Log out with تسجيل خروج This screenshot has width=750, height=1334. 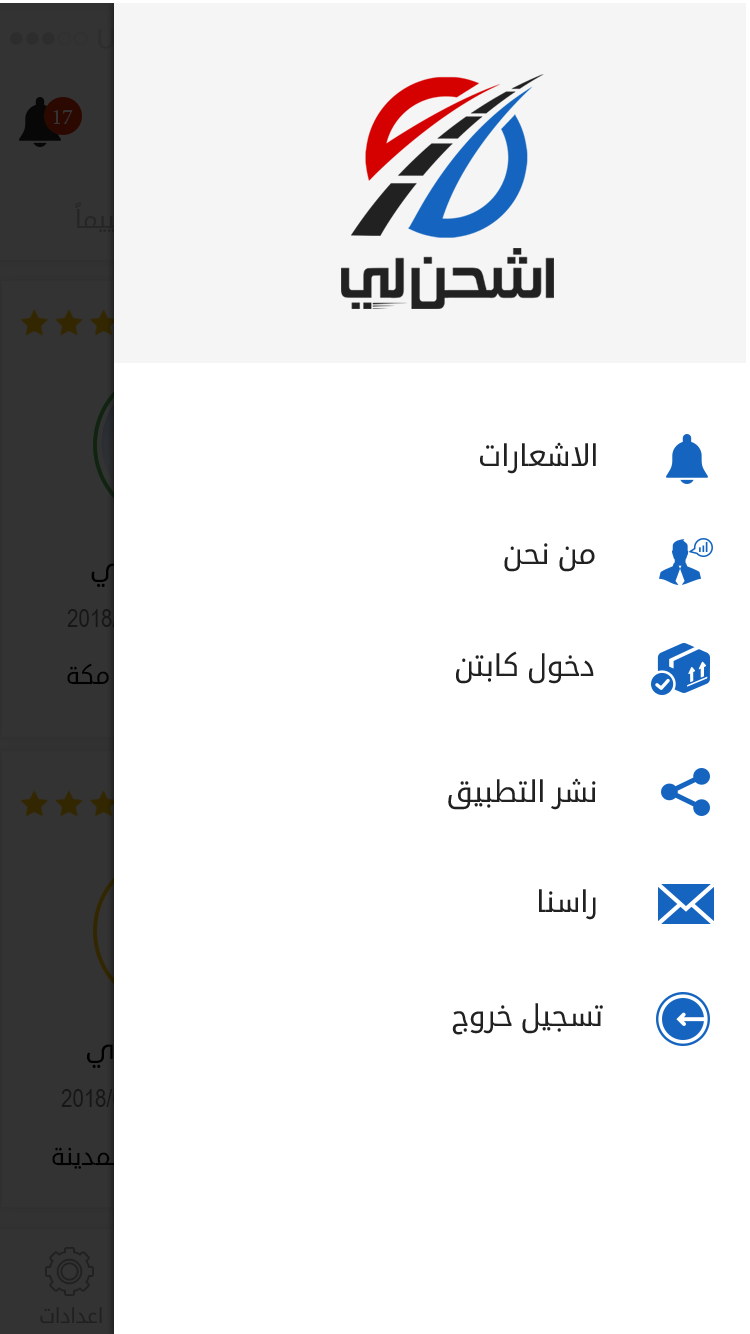tap(528, 1018)
